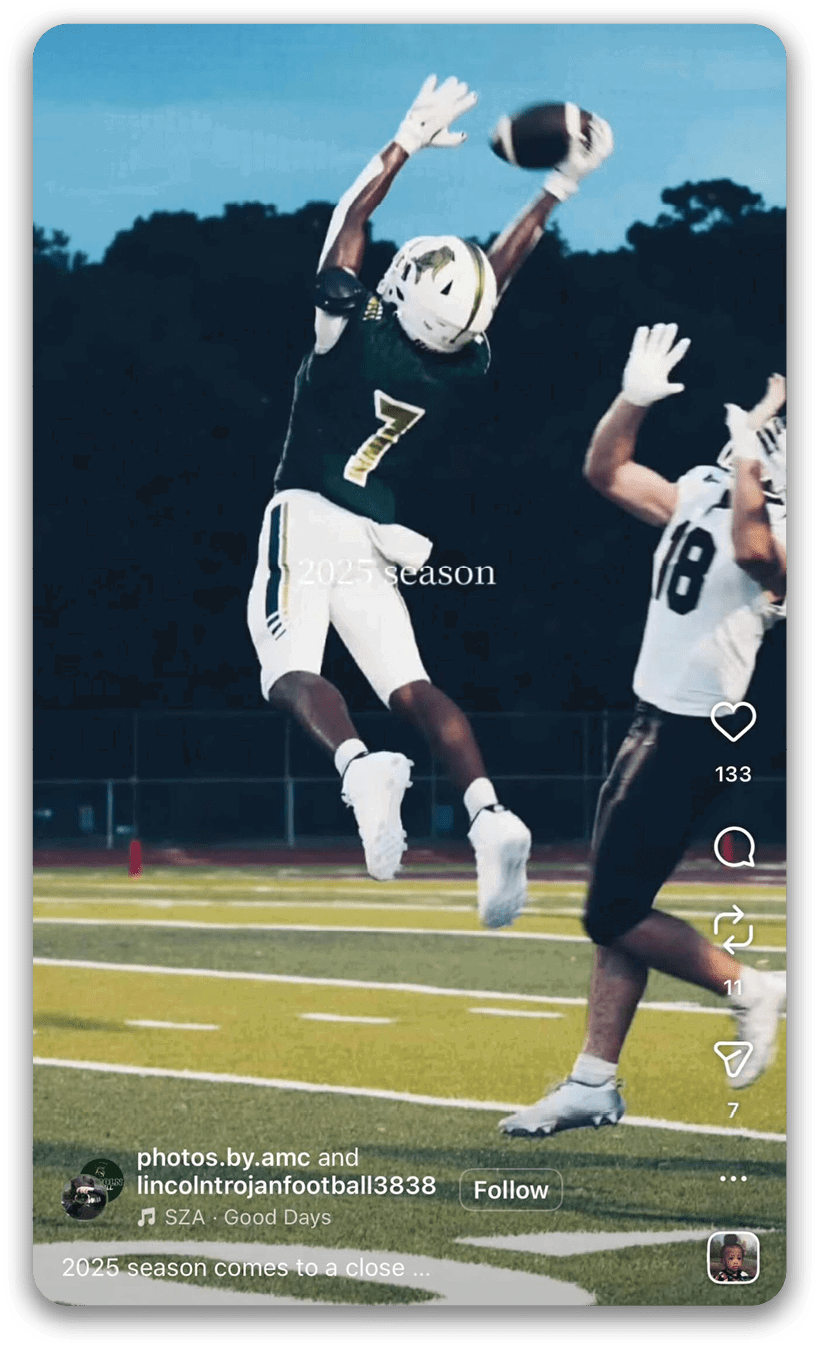Image resolution: width=819 pixels, height=1348 pixels.
Task: Open the comments bubble
Action: 733,848
